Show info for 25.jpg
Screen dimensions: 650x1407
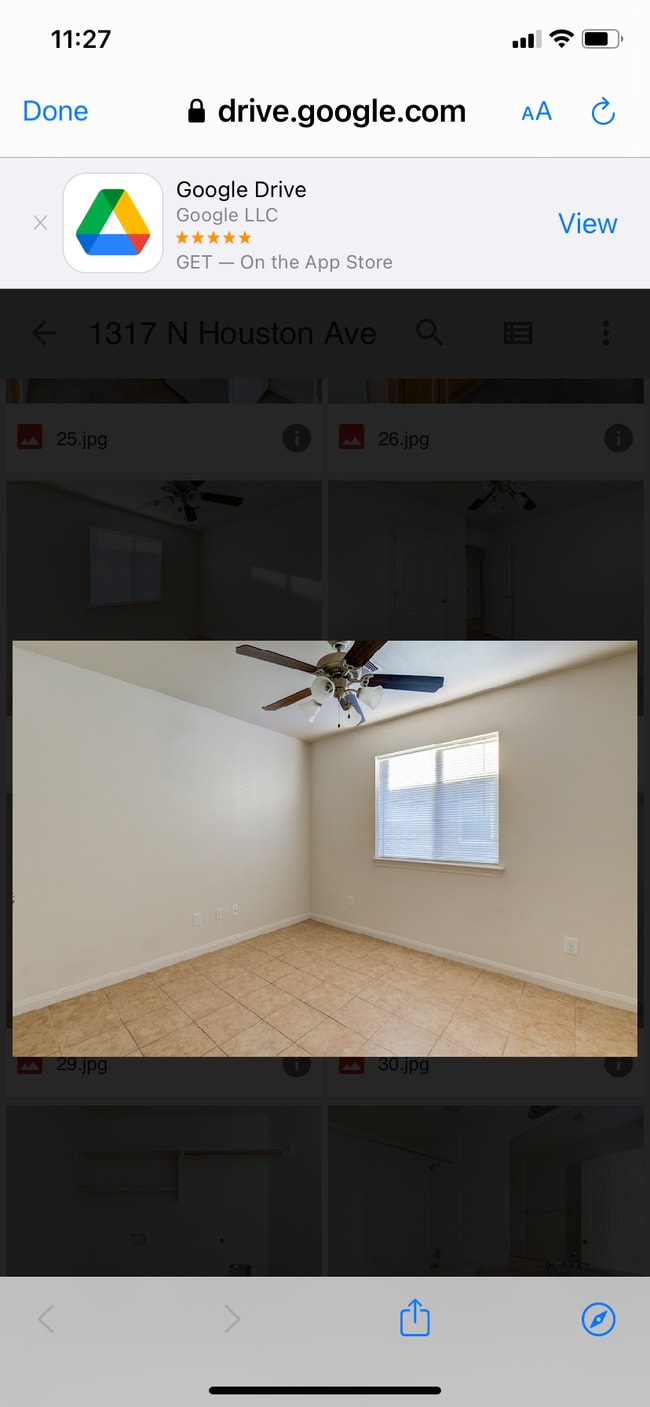tap(296, 438)
